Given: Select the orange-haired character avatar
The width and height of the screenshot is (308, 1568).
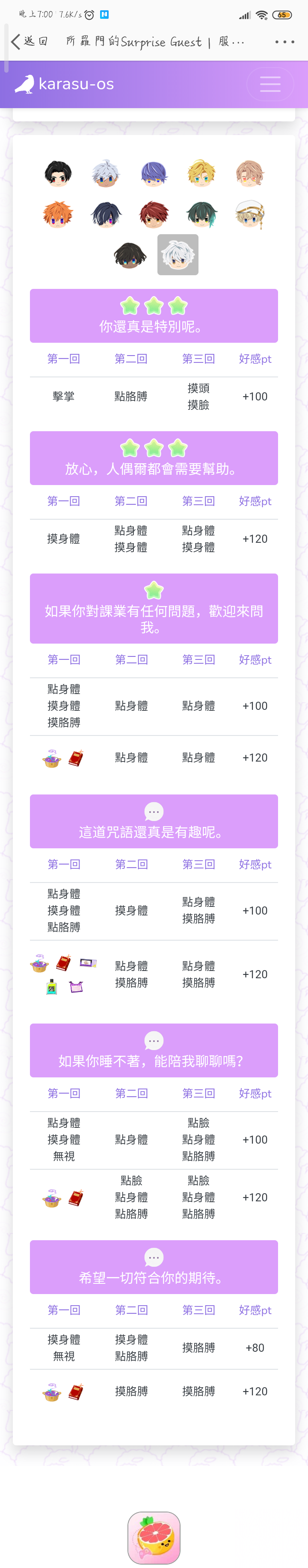Looking at the screenshot, I should tap(59, 214).
